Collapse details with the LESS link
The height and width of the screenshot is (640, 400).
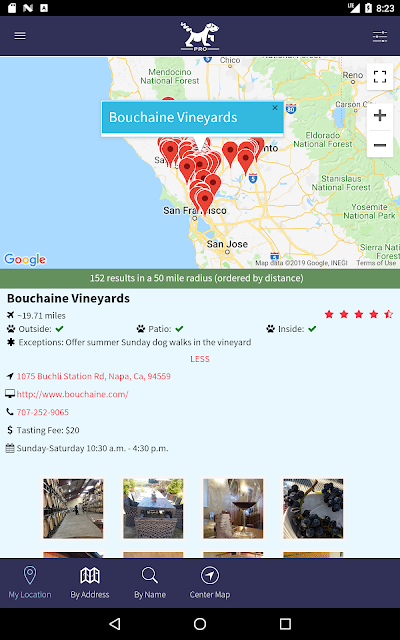(x=200, y=359)
